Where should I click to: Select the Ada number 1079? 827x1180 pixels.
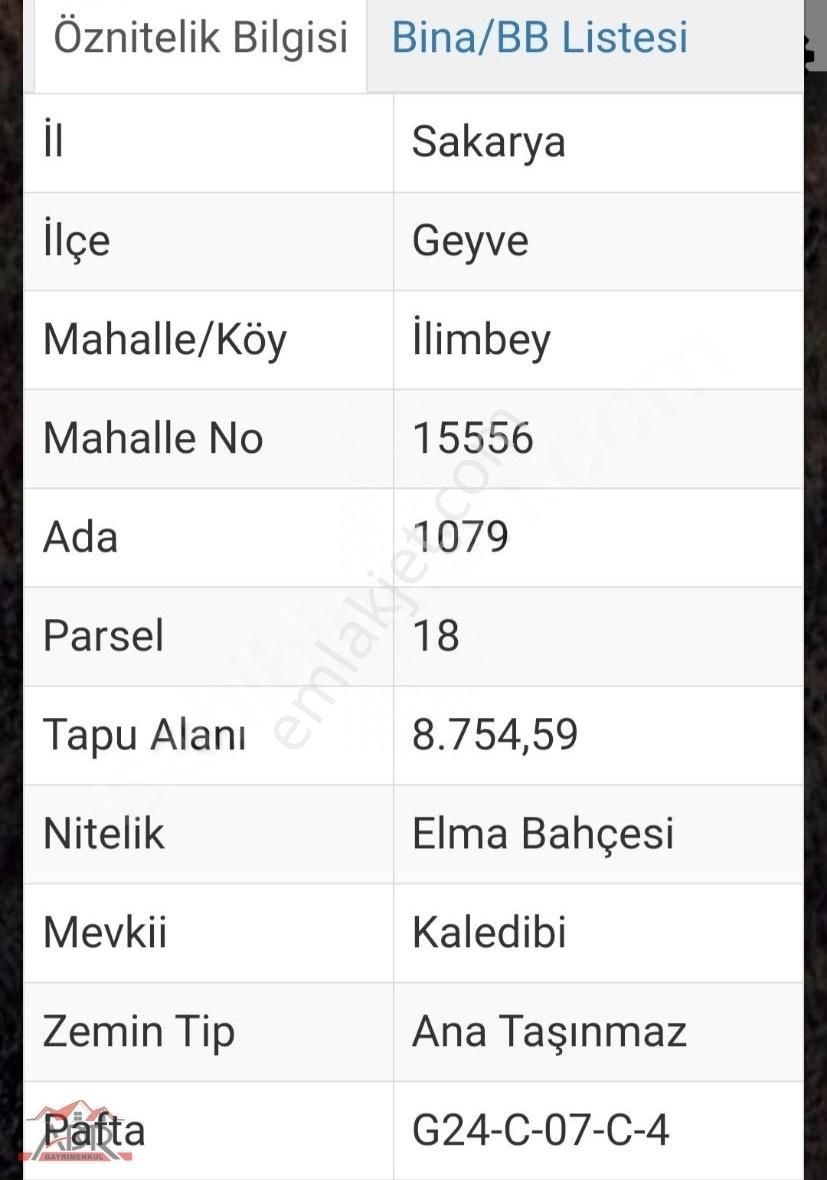pos(465,537)
